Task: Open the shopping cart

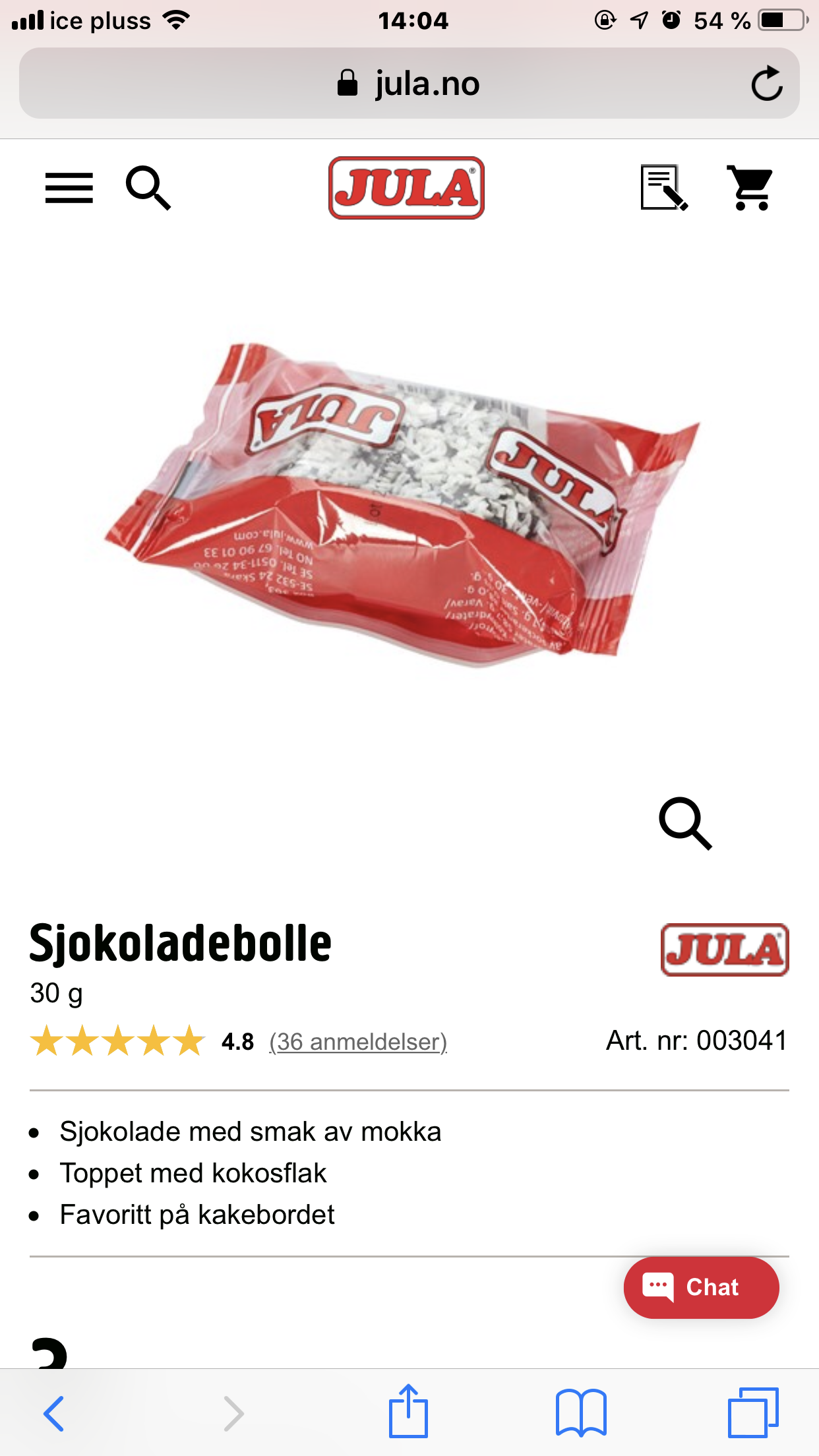Action: pos(750,188)
